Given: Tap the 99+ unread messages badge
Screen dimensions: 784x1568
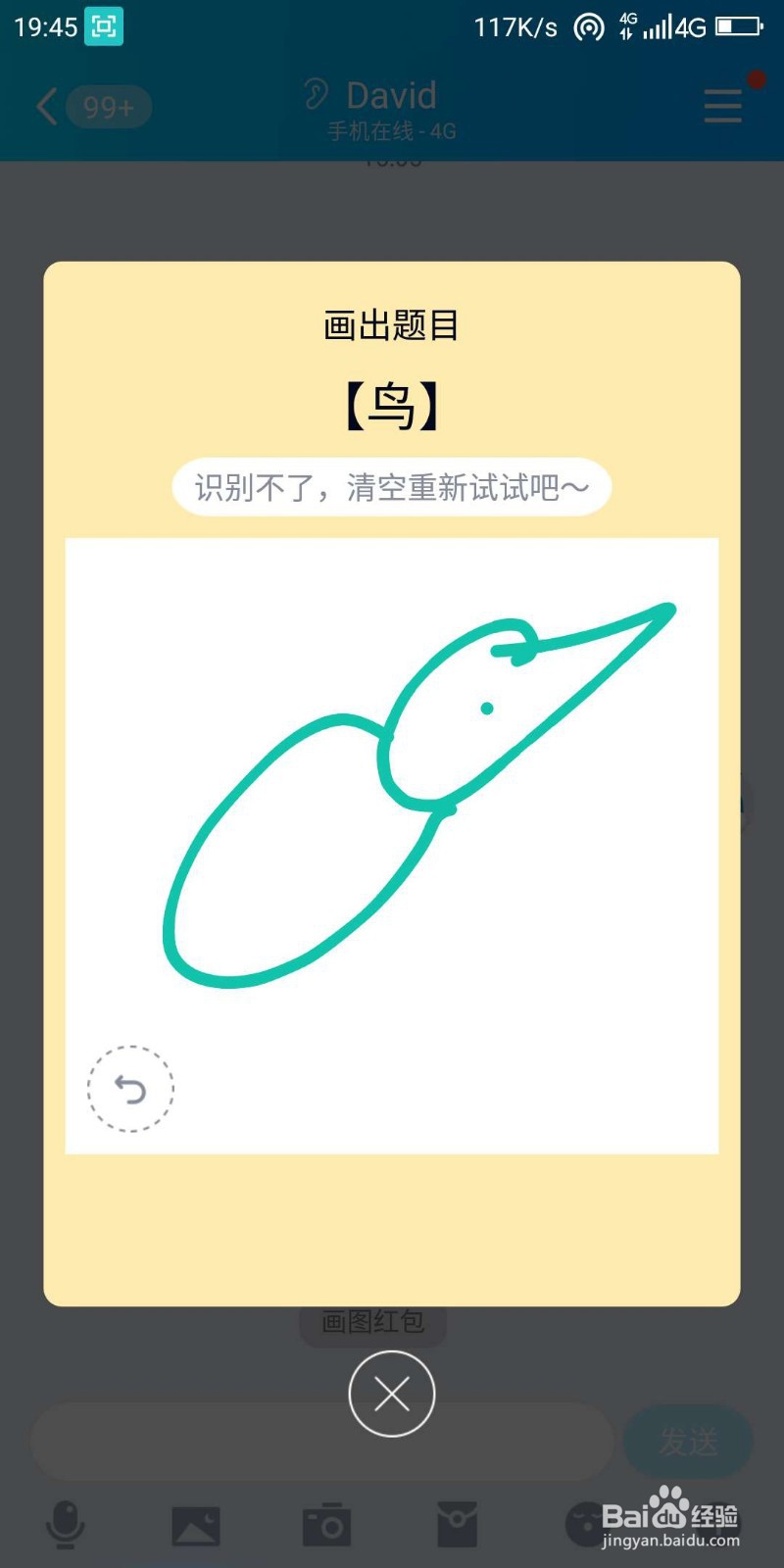Looking at the screenshot, I should click(x=108, y=108).
